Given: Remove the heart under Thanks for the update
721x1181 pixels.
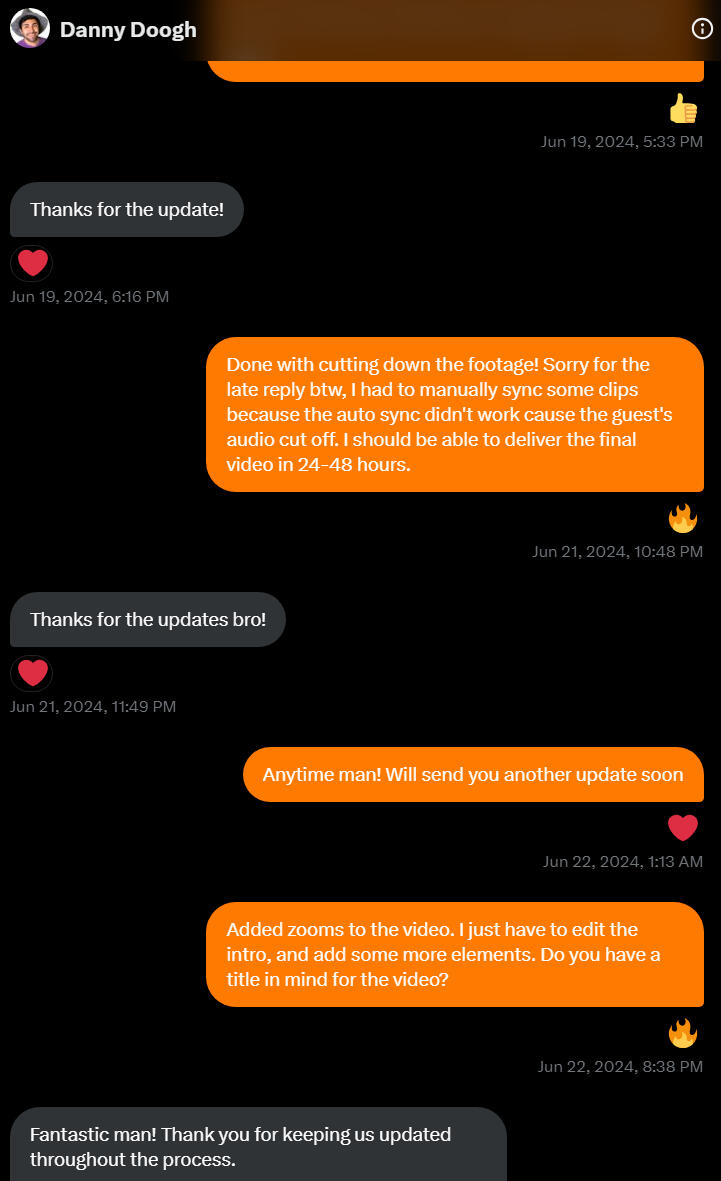Looking at the screenshot, I should [31, 262].
